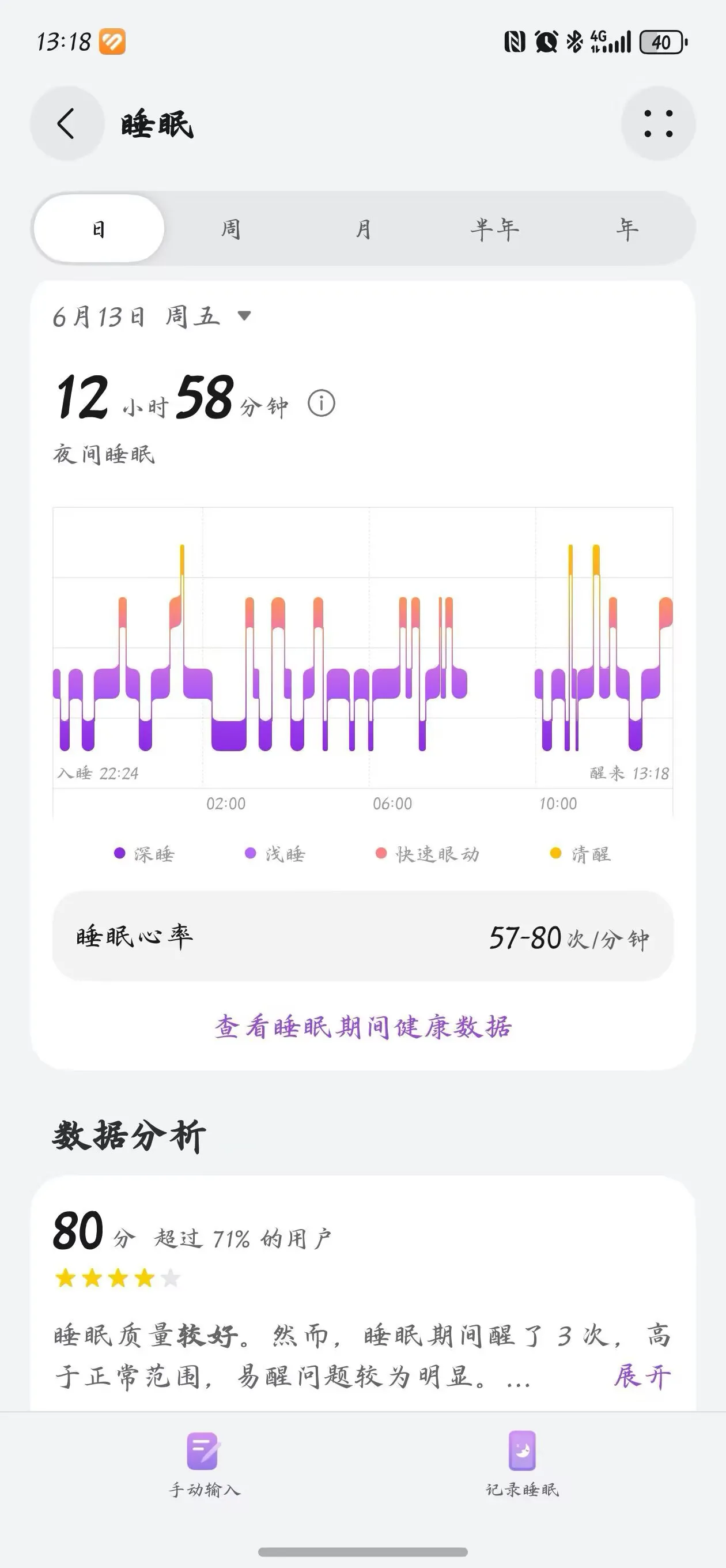Select the 日 view tab

[x=99, y=229]
